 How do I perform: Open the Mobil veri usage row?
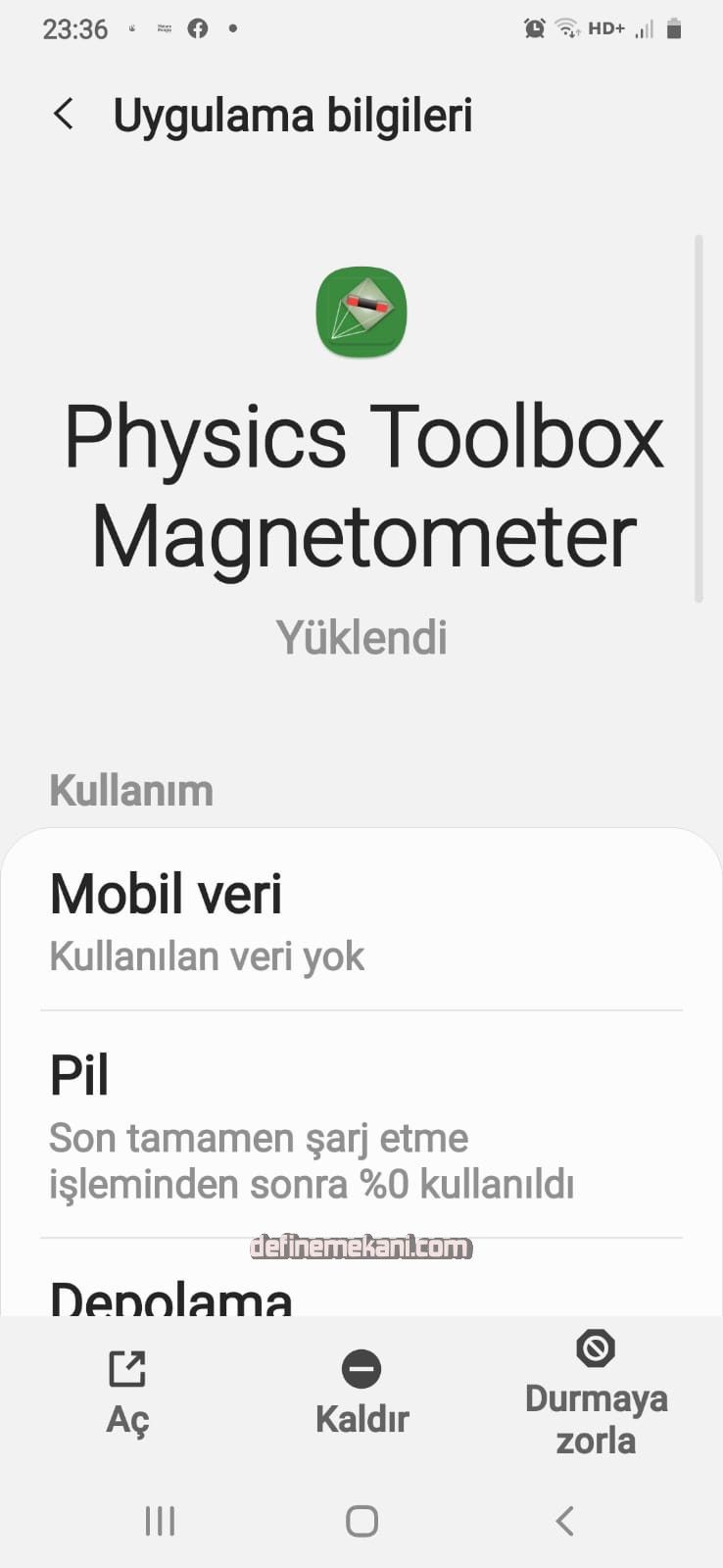point(361,921)
